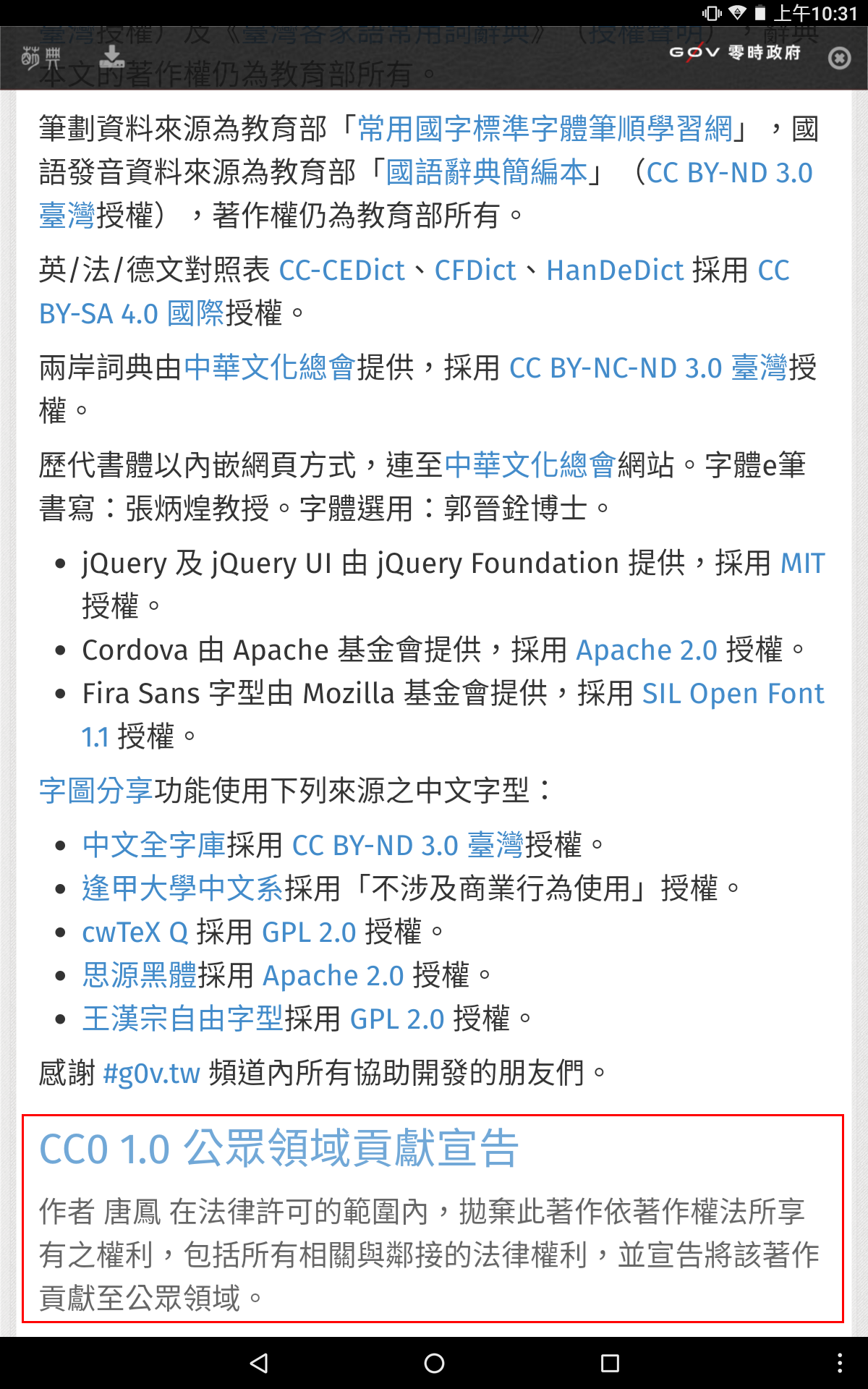
Task: View CC BY-NC-ND 3.0 臺灣 license
Action: pos(647,368)
